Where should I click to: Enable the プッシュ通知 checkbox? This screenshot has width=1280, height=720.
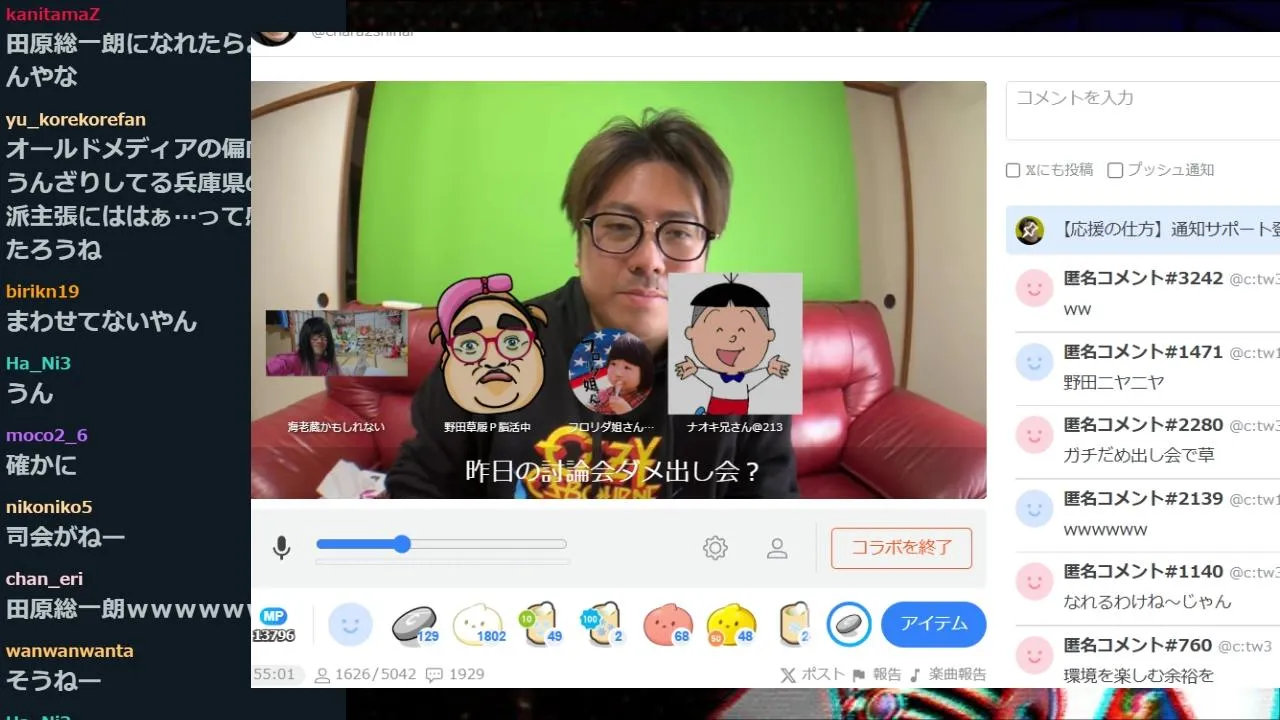(1115, 170)
